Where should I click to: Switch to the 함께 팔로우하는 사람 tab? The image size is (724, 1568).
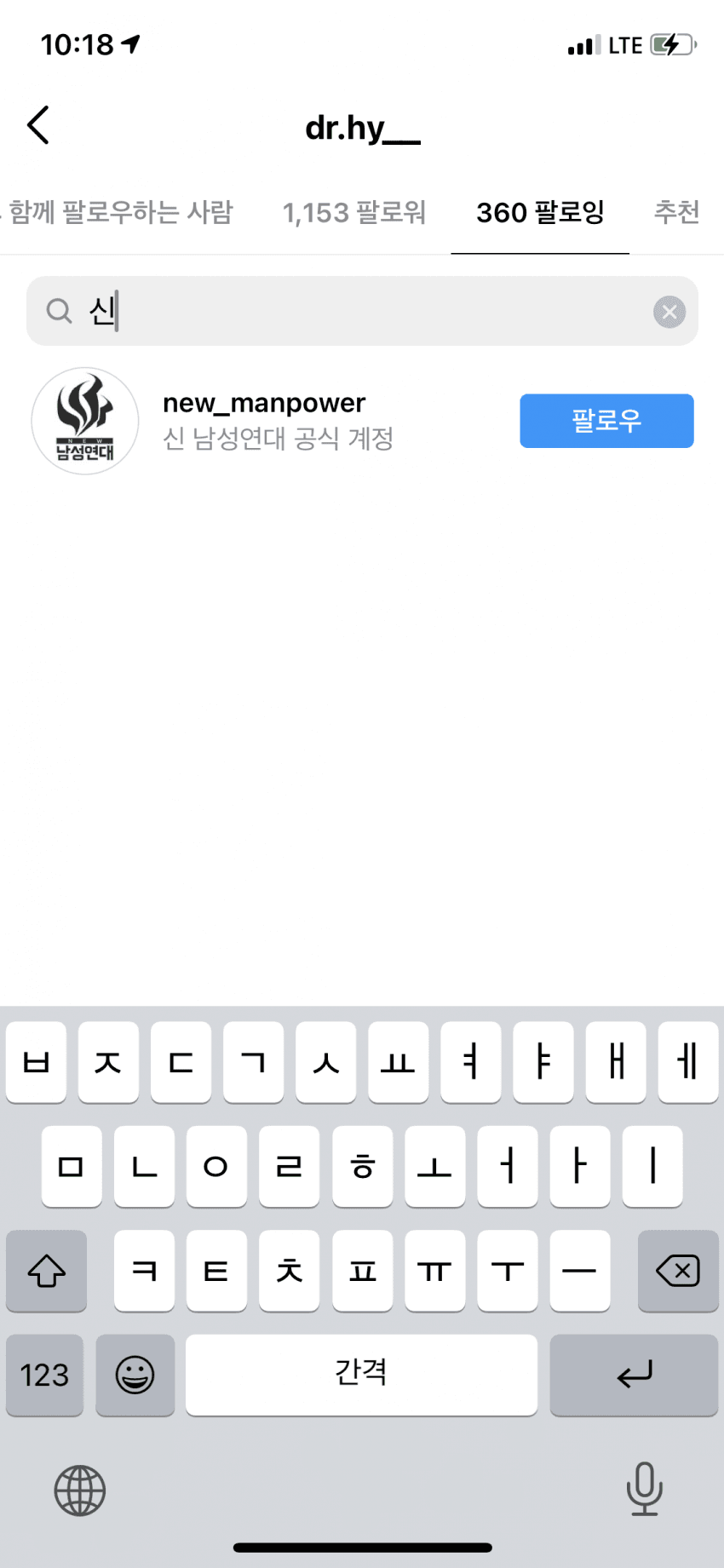pos(118,212)
